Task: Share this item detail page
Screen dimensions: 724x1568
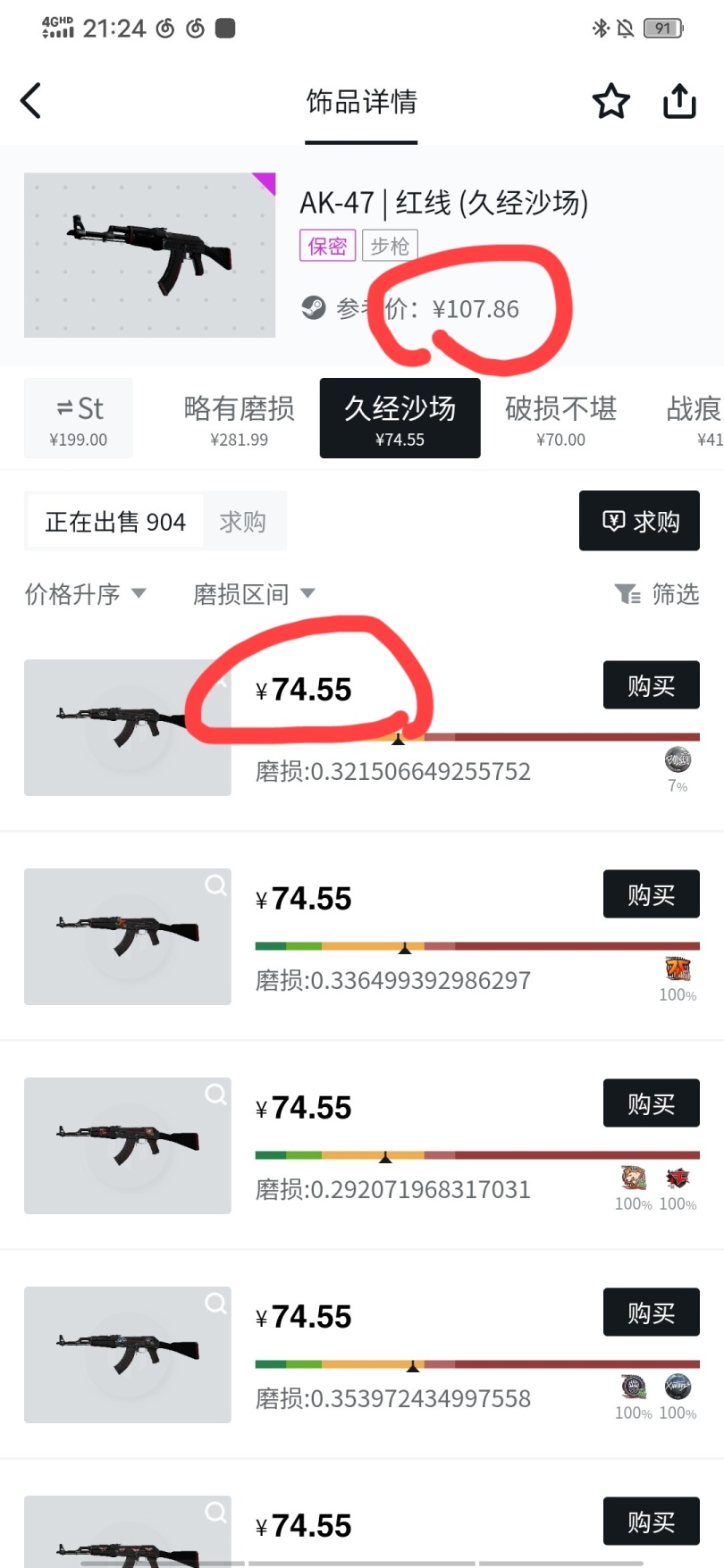Action: (x=679, y=101)
